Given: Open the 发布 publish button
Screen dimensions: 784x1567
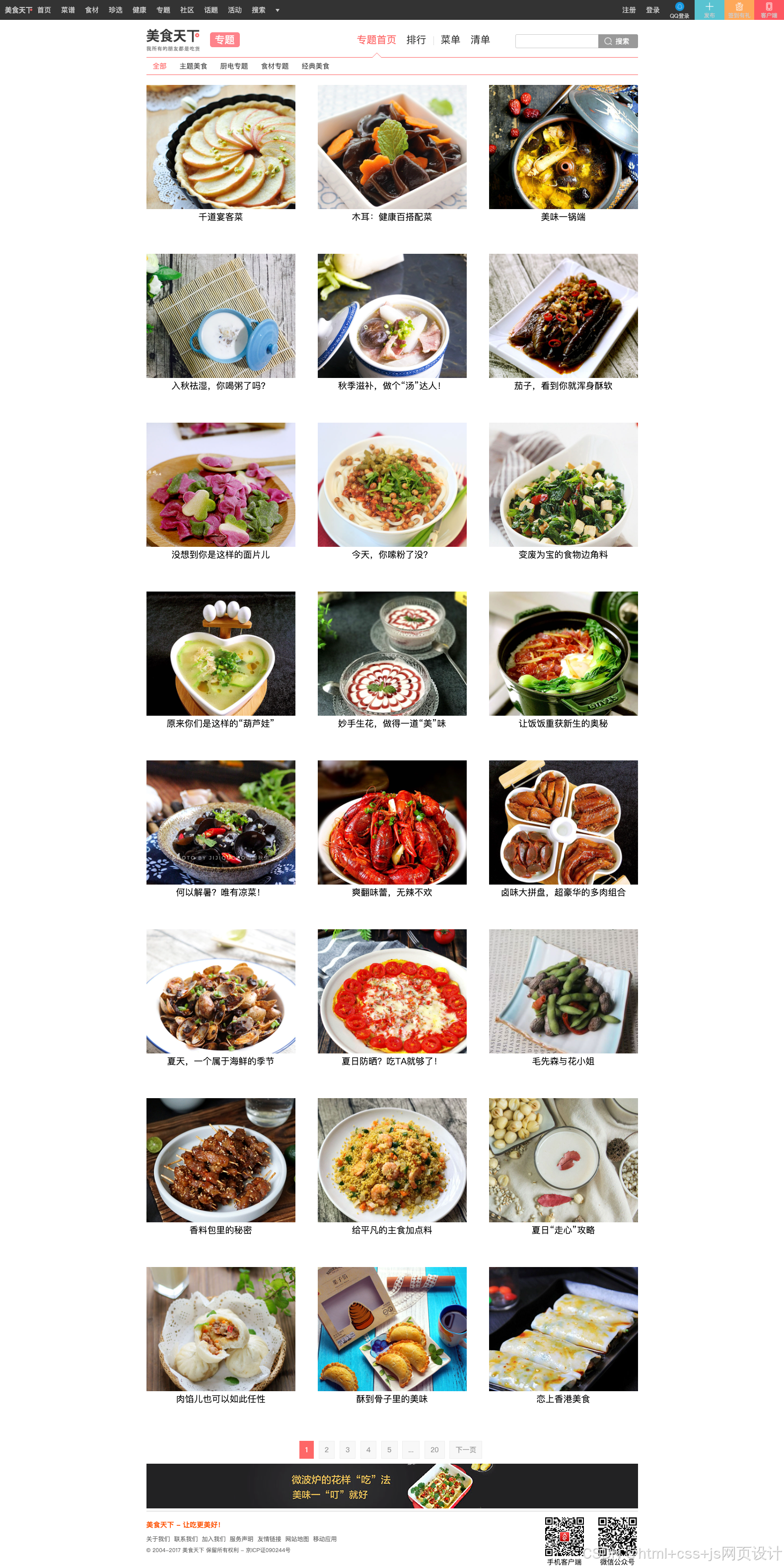Looking at the screenshot, I should pos(709,10).
